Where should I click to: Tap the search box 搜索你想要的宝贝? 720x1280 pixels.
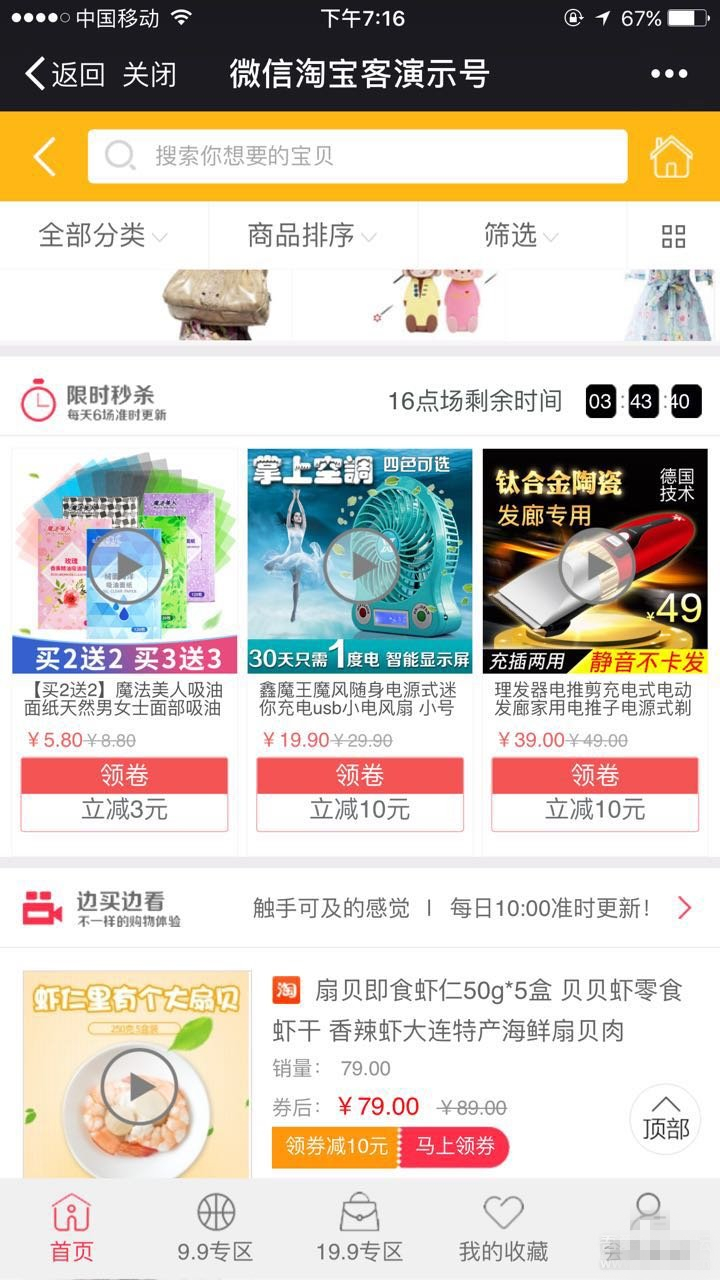click(x=357, y=156)
